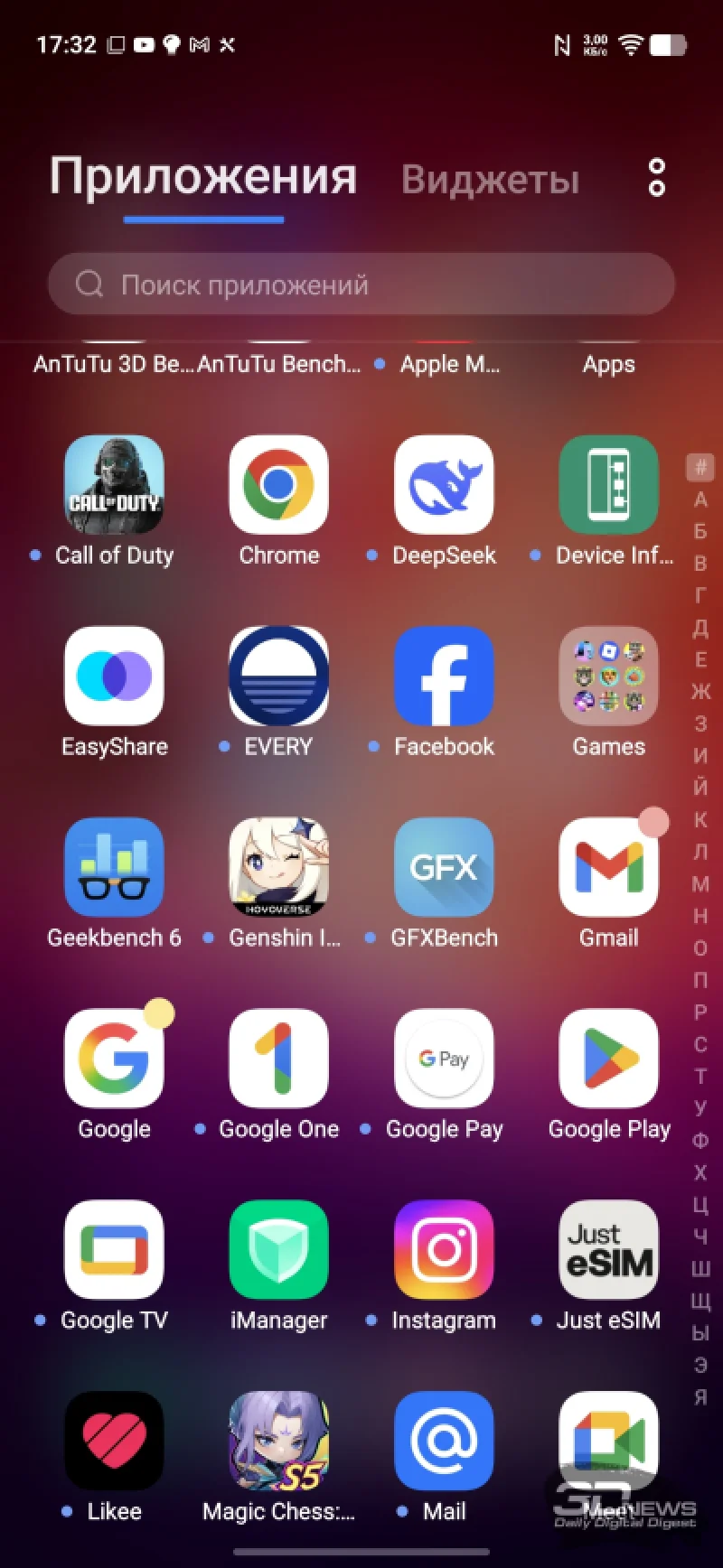The image size is (723, 1568).
Task: Open Google Pay
Action: [444, 1059]
